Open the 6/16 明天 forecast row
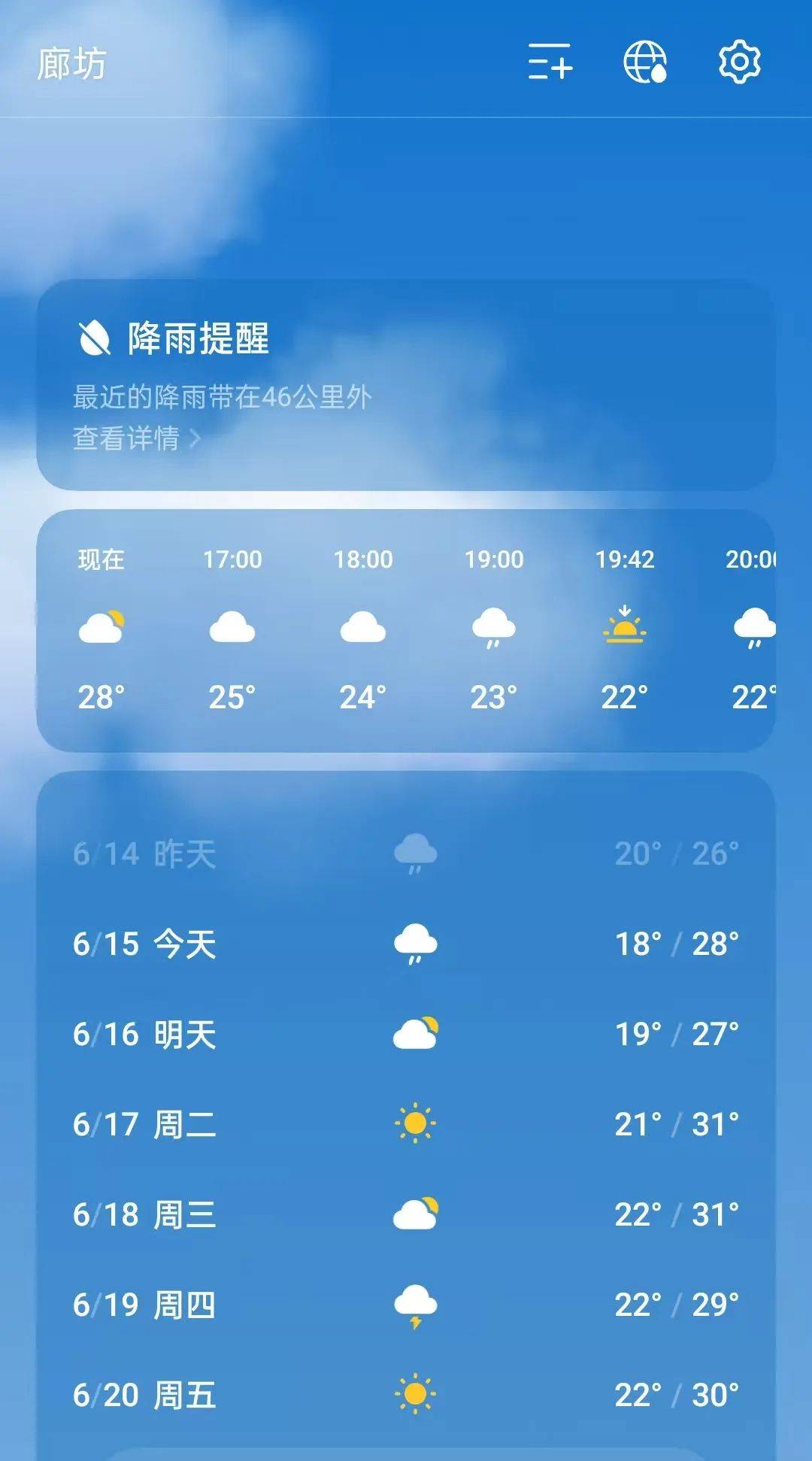Viewport: 812px width, 1461px height. coord(406,1034)
